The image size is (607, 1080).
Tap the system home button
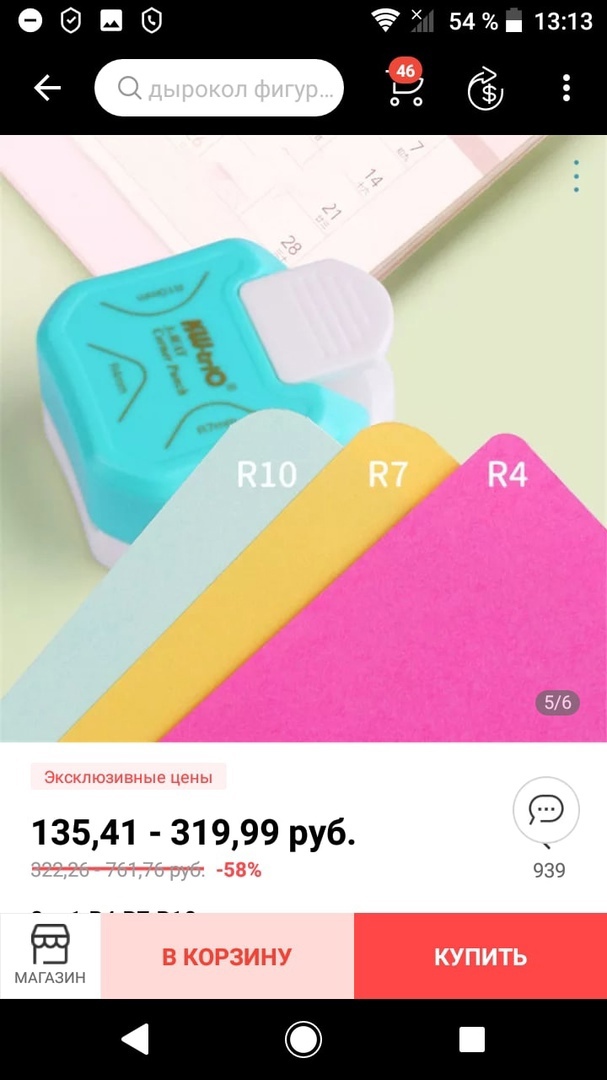click(303, 1039)
